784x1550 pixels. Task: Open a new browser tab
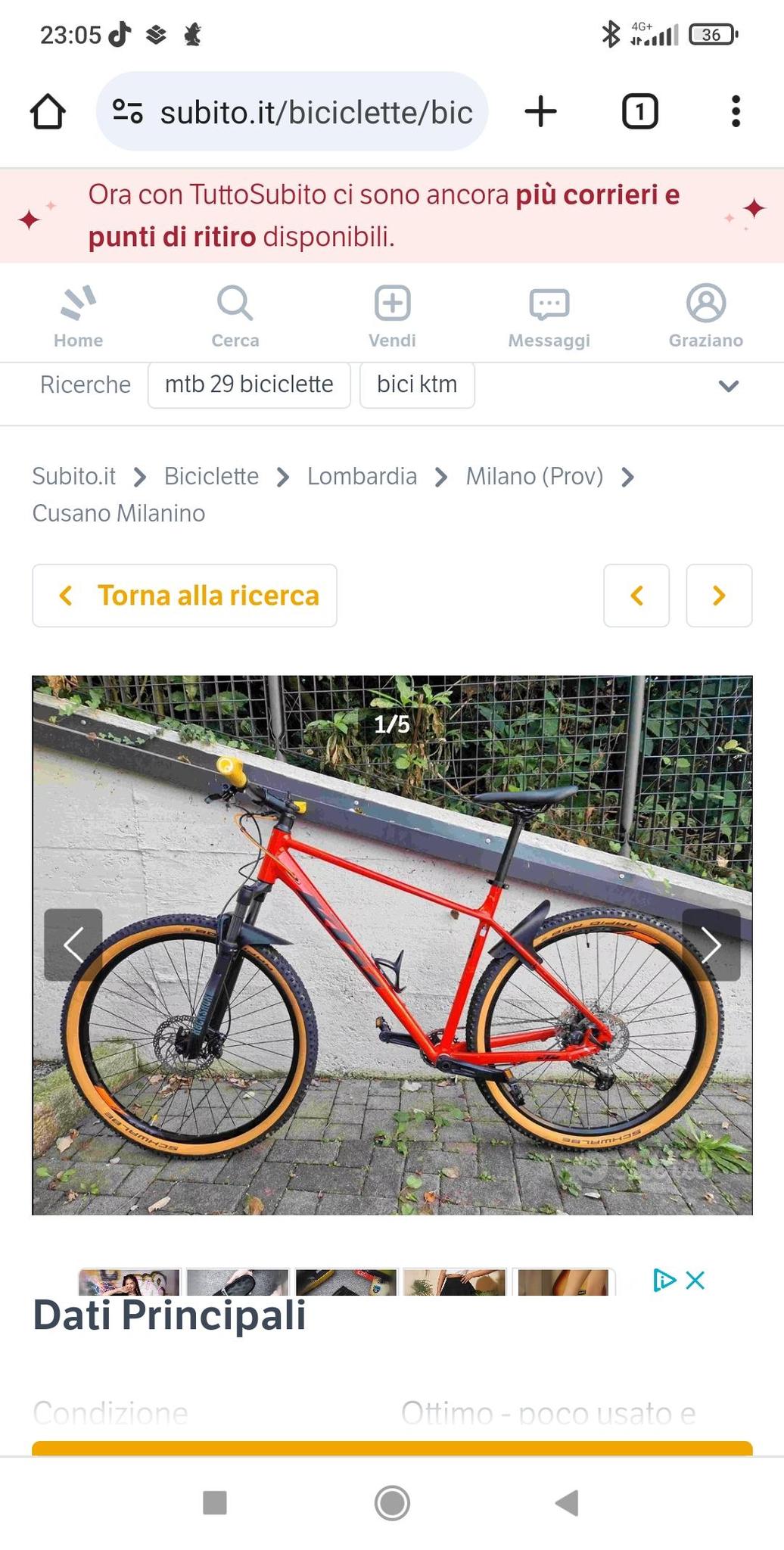coord(540,112)
